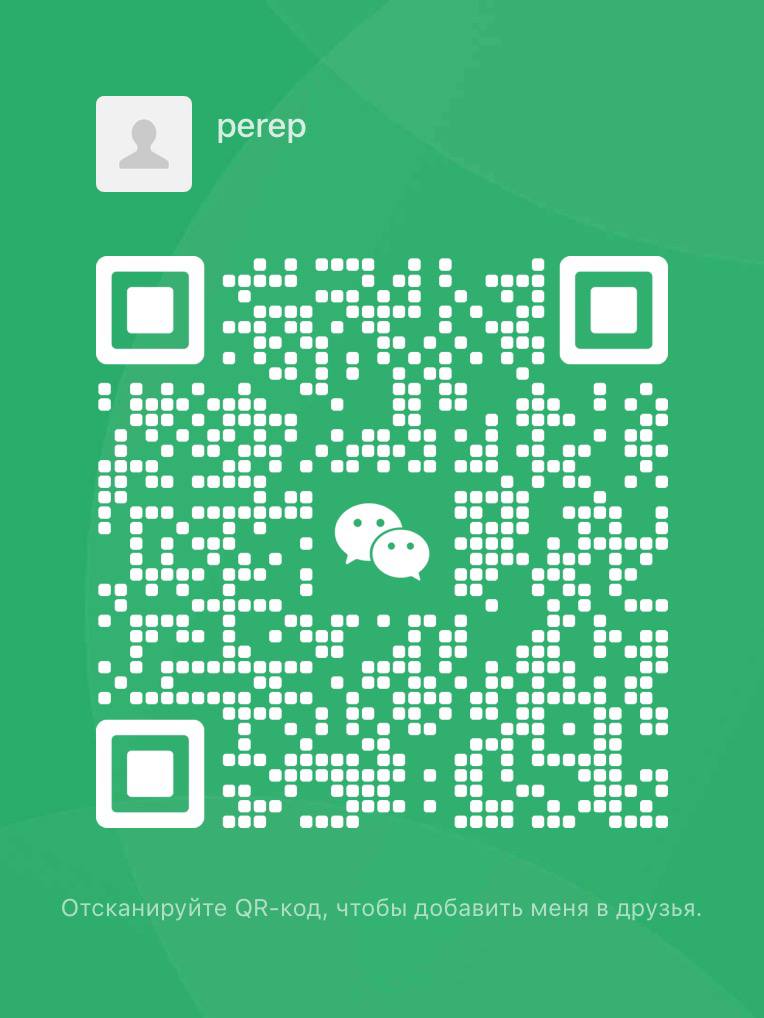Click the larger green speech bubble icon
Screen dimensions: 764x1018
point(367,530)
